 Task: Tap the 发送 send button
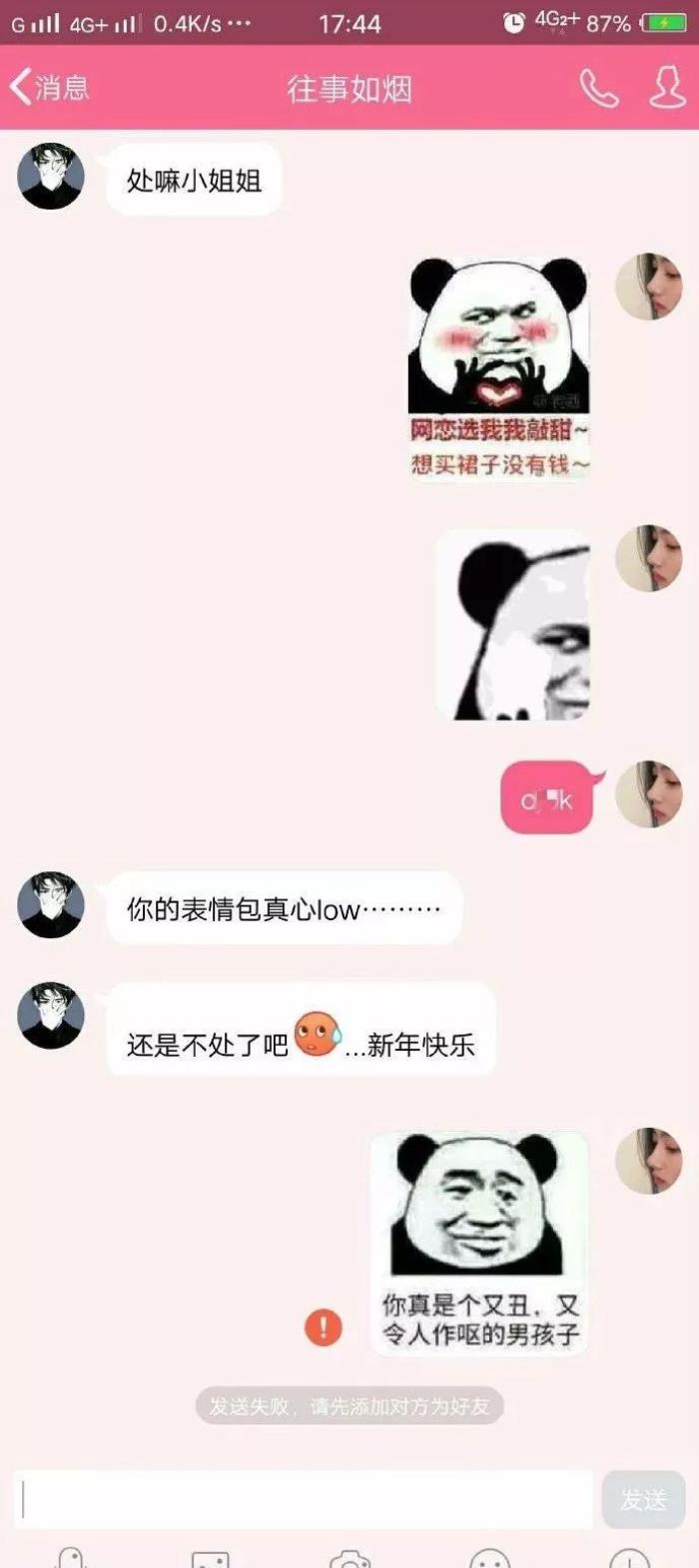tap(643, 1499)
